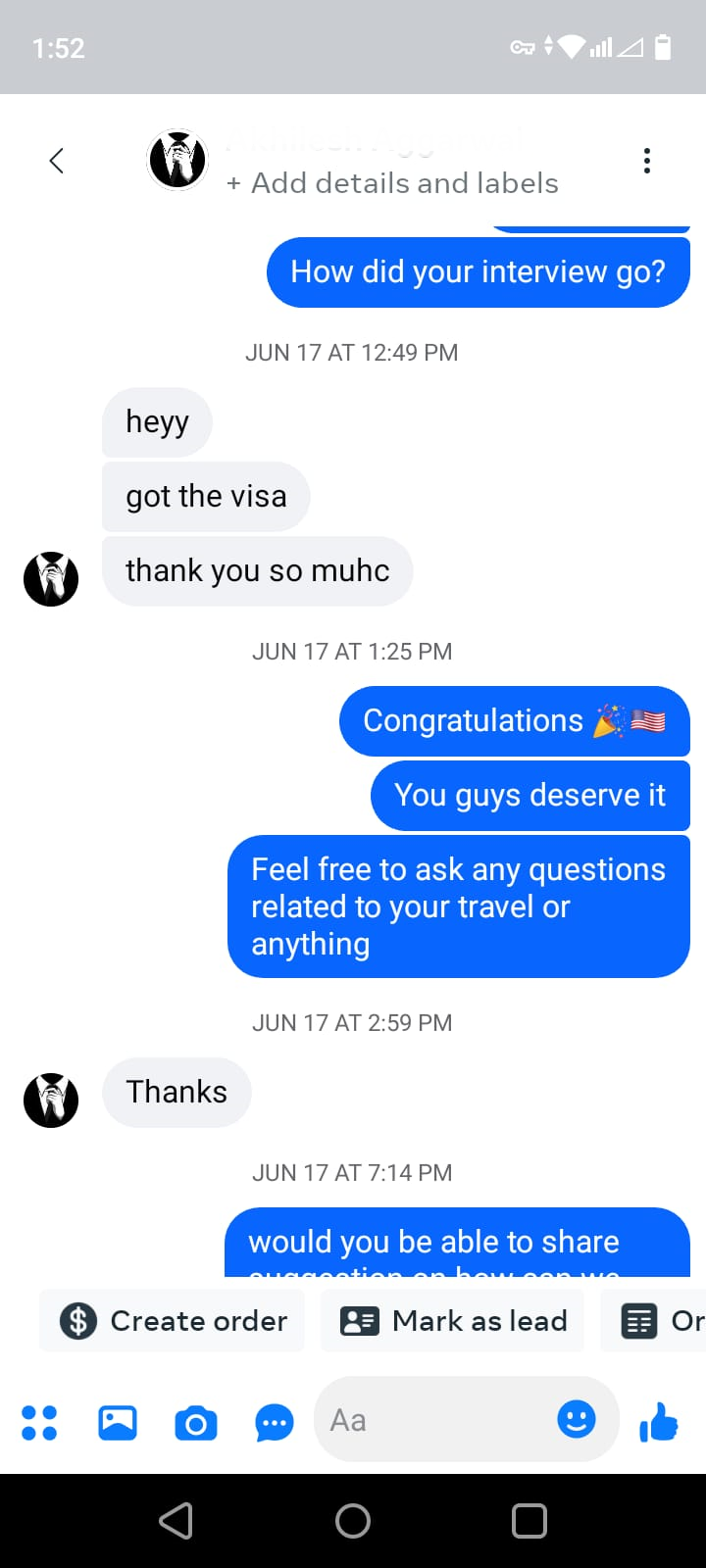
Task: Open the emoji smiley picker
Action: pyautogui.click(x=577, y=1419)
